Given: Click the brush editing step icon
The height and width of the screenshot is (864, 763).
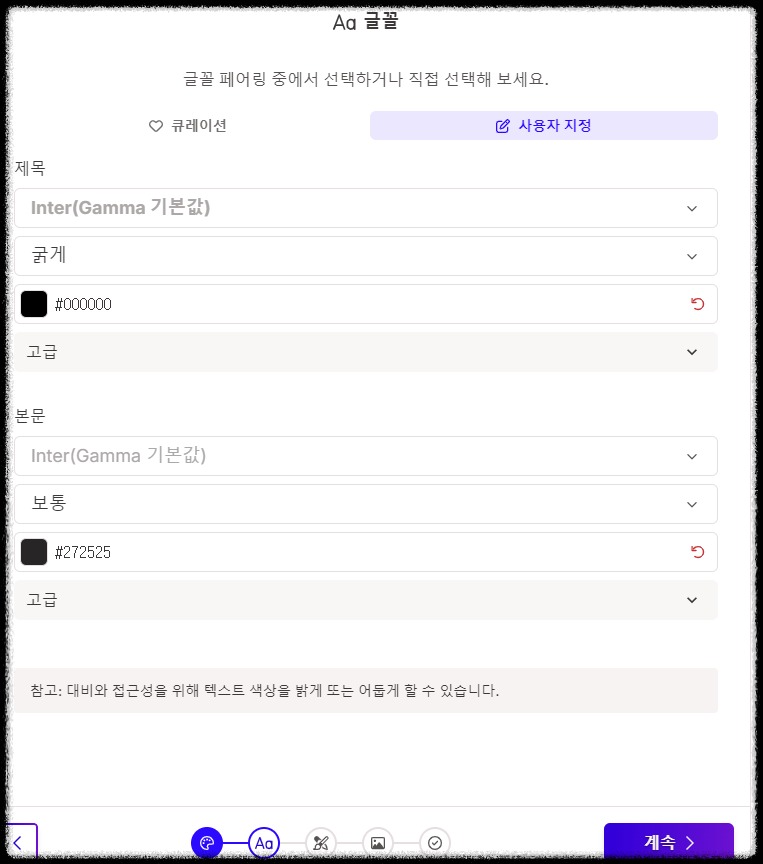Looking at the screenshot, I should click(320, 842).
